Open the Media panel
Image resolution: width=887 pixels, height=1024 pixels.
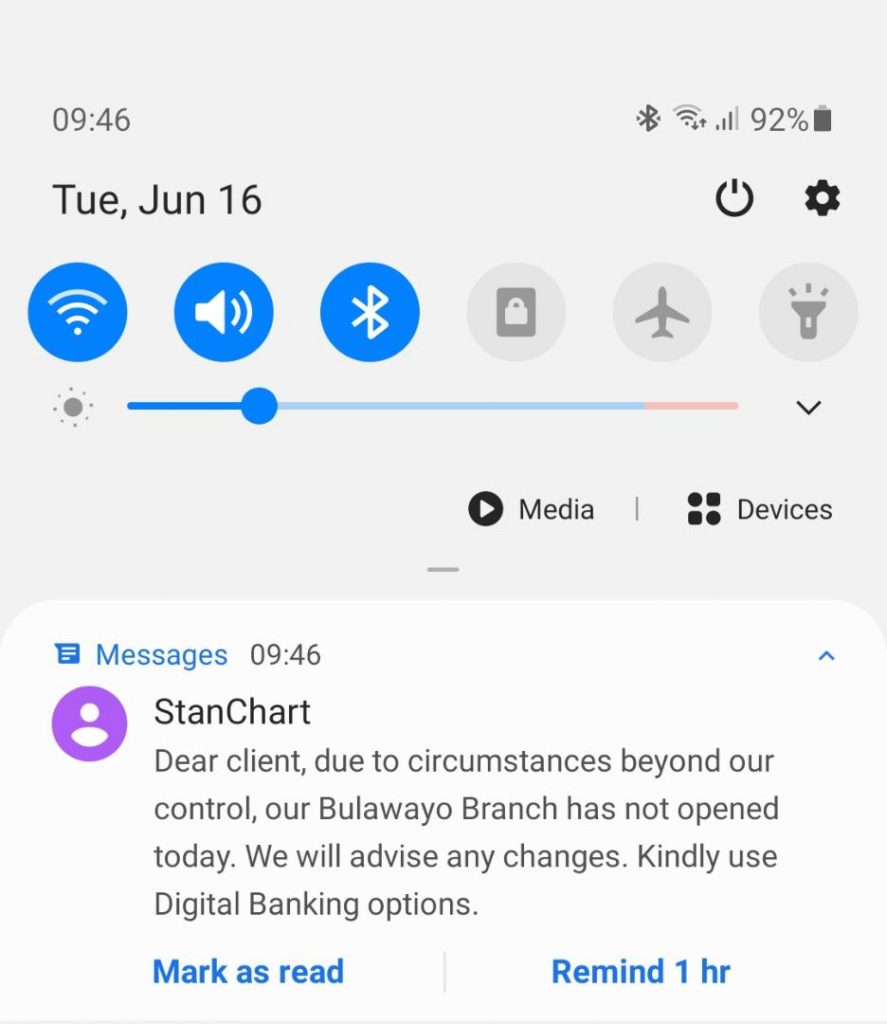[x=532, y=510]
